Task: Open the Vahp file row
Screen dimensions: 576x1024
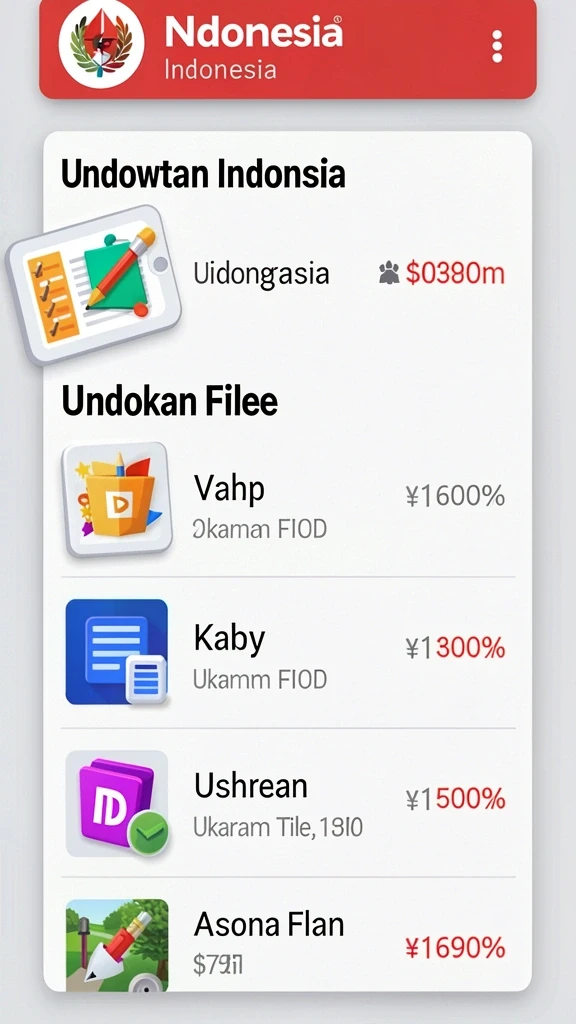Action: coord(287,502)
